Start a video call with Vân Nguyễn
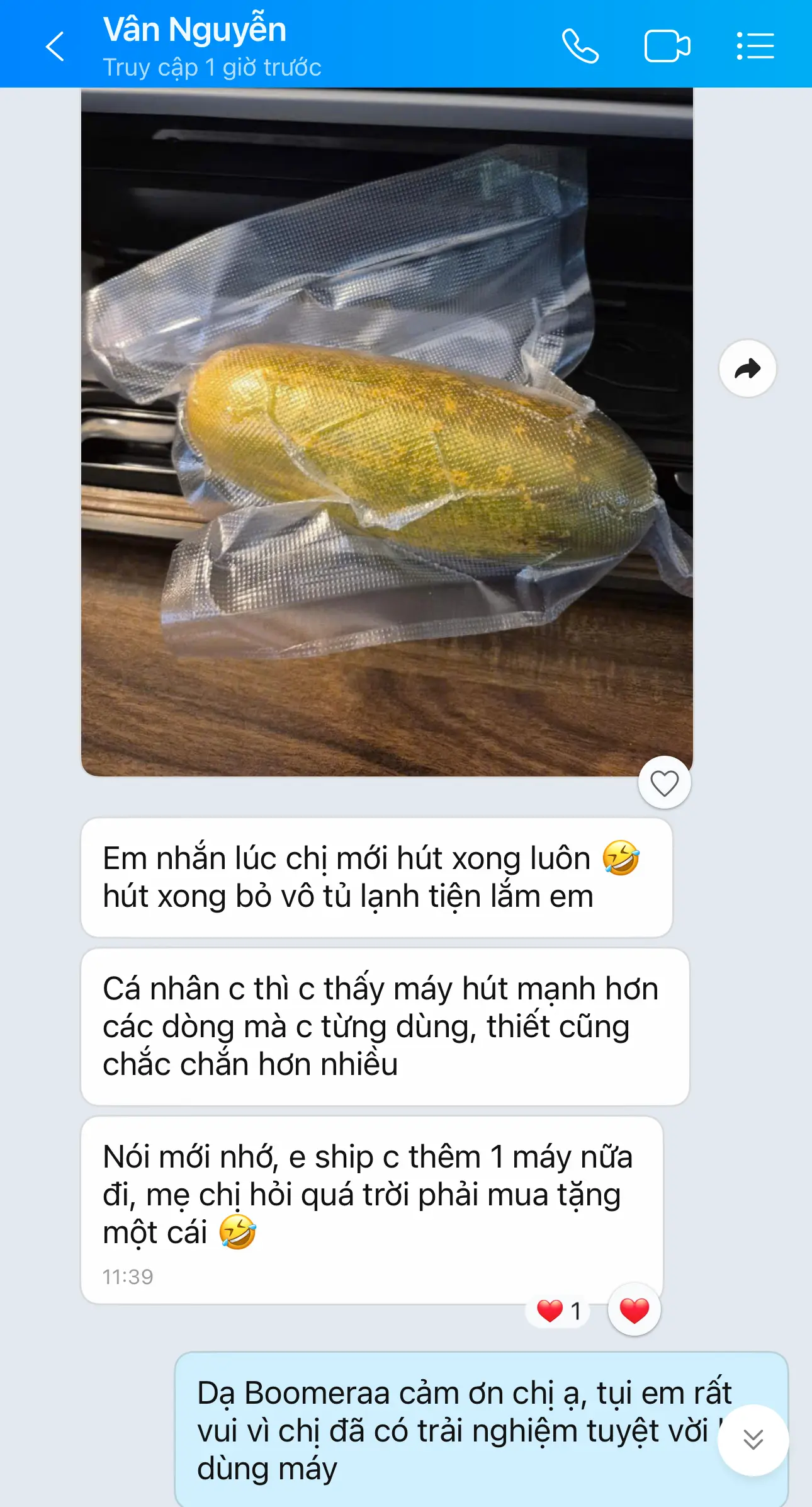The image size is (812, 1507). [667, 46]
